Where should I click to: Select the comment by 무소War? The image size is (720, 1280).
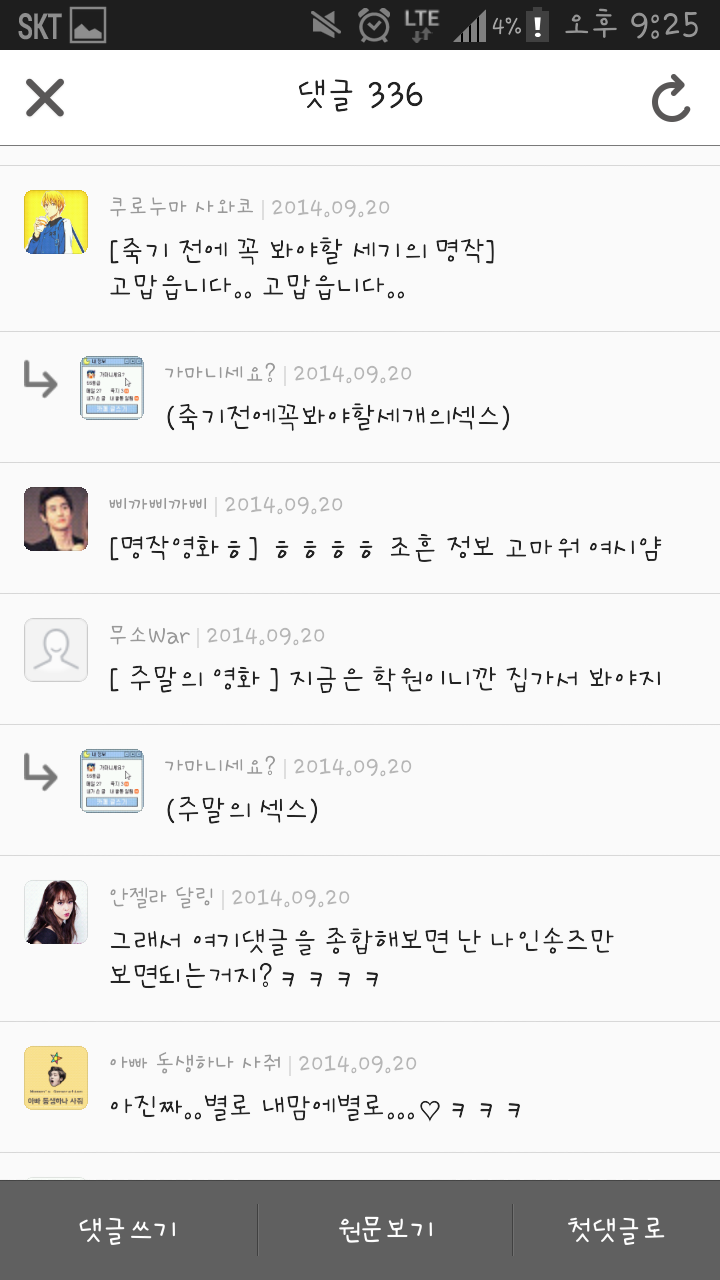(x=385, y=679)
